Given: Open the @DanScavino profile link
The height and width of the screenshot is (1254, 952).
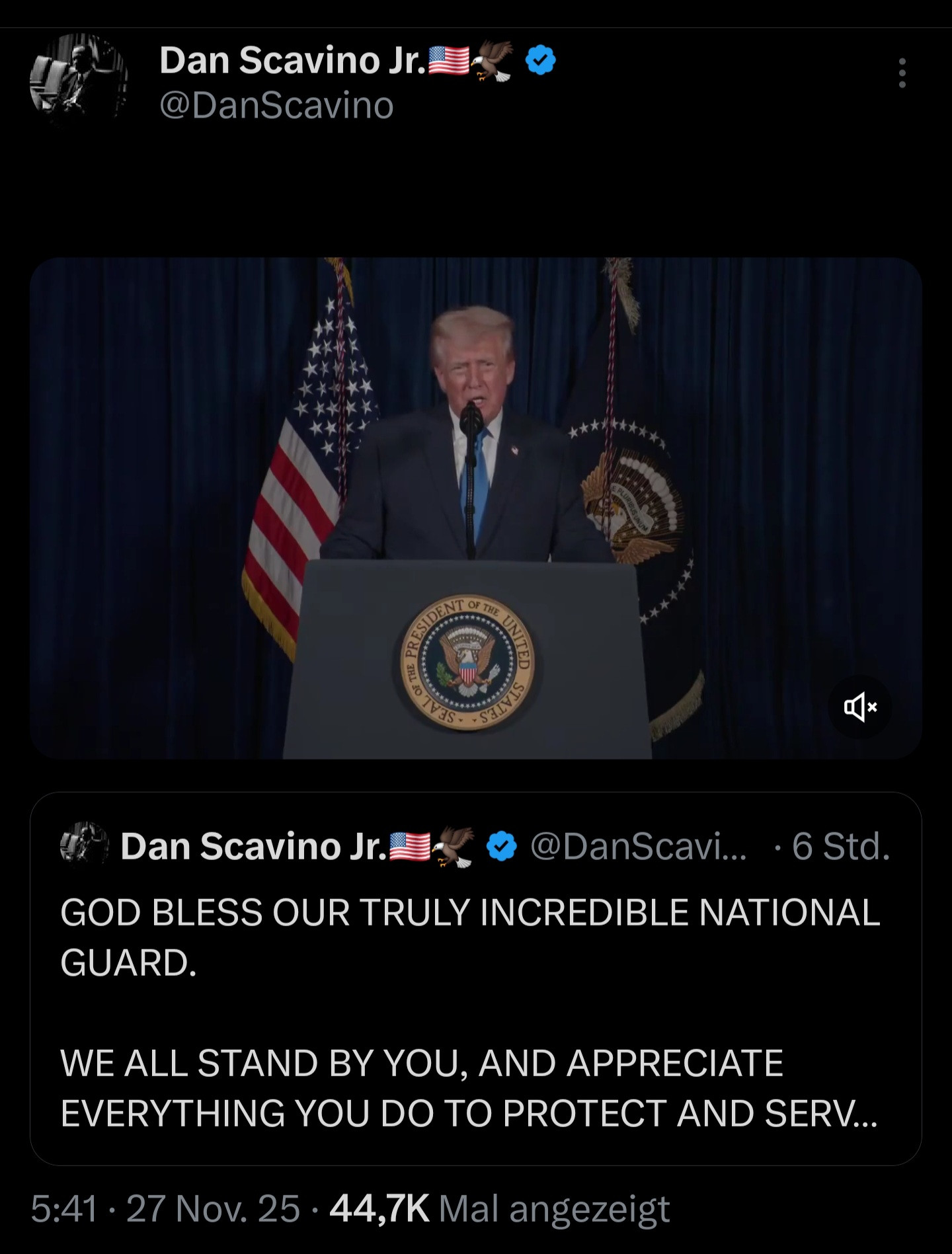Looking at the screenshot, I should (276, 106).
